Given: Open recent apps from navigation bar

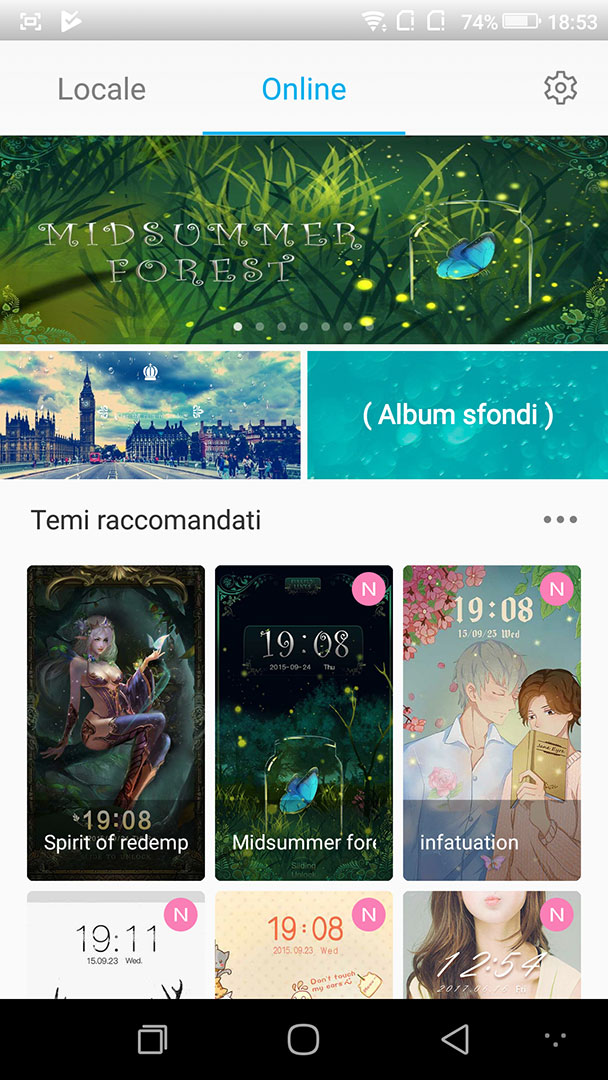Looking at the screenshot, I should click(x=152, y=1039).
